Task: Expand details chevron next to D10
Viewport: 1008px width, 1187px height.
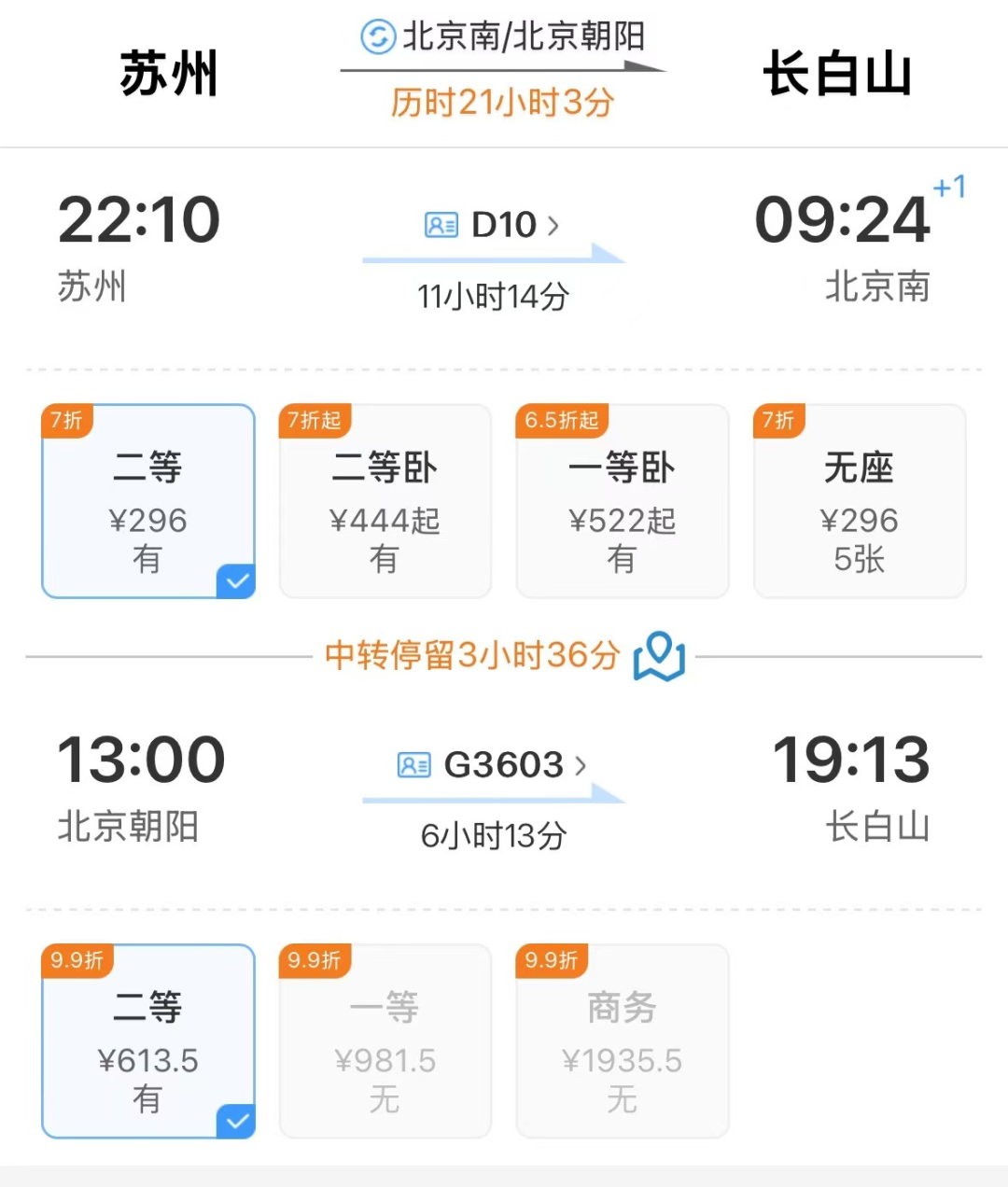Action: coord(553,224)
